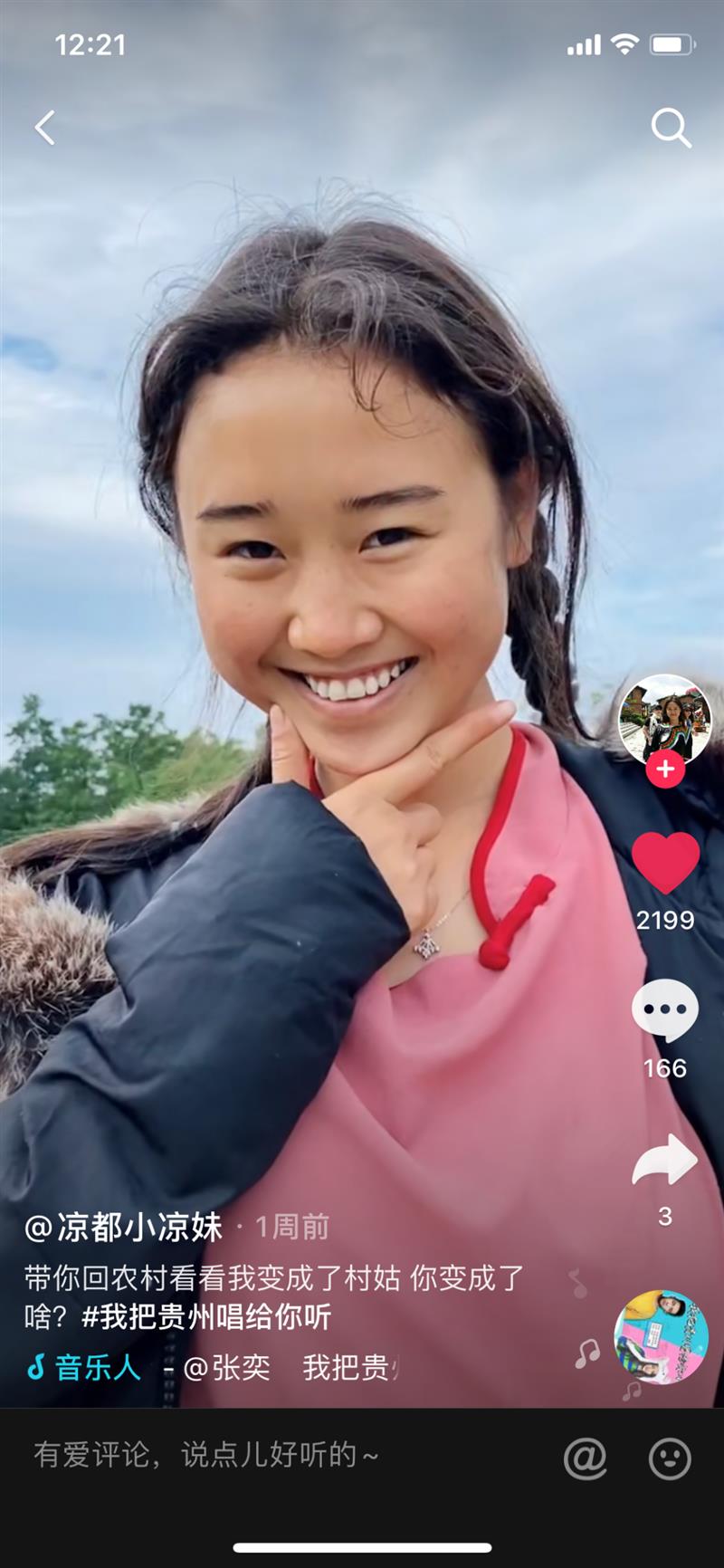
Task: Open the creator's profile avatar
Action: pos(665,720)
